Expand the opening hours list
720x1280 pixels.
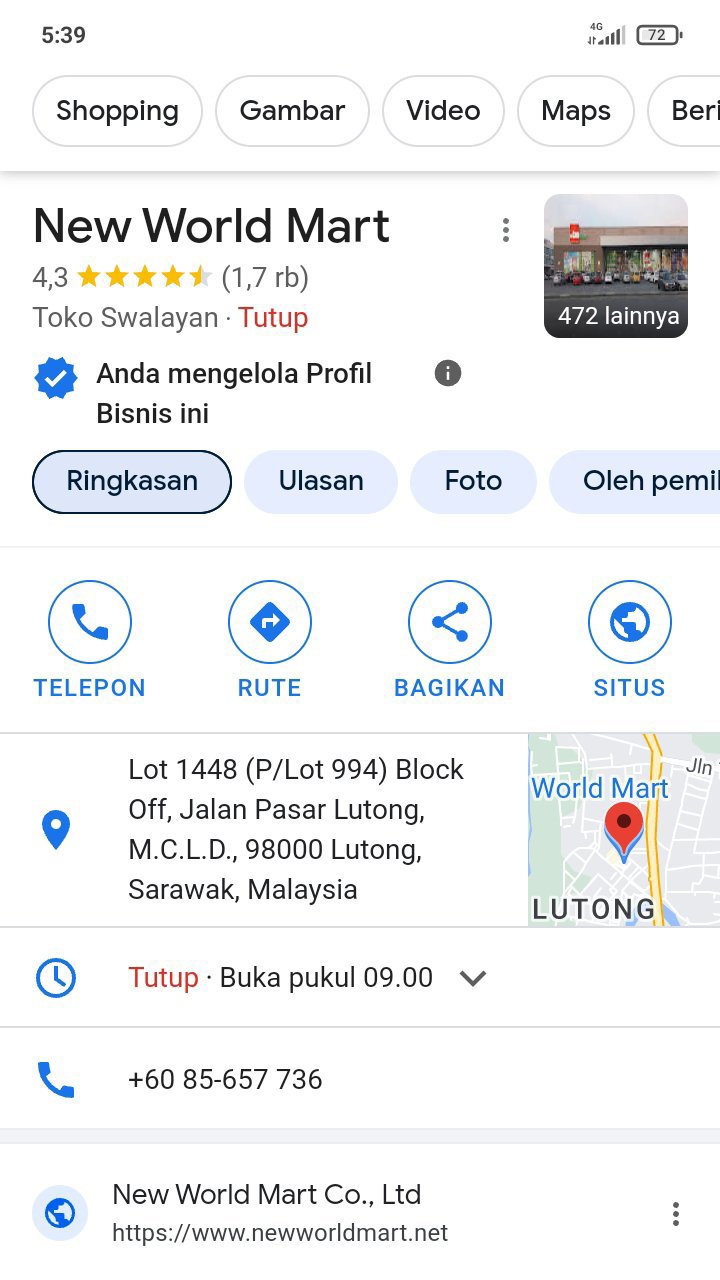click(x=472, y=978)
